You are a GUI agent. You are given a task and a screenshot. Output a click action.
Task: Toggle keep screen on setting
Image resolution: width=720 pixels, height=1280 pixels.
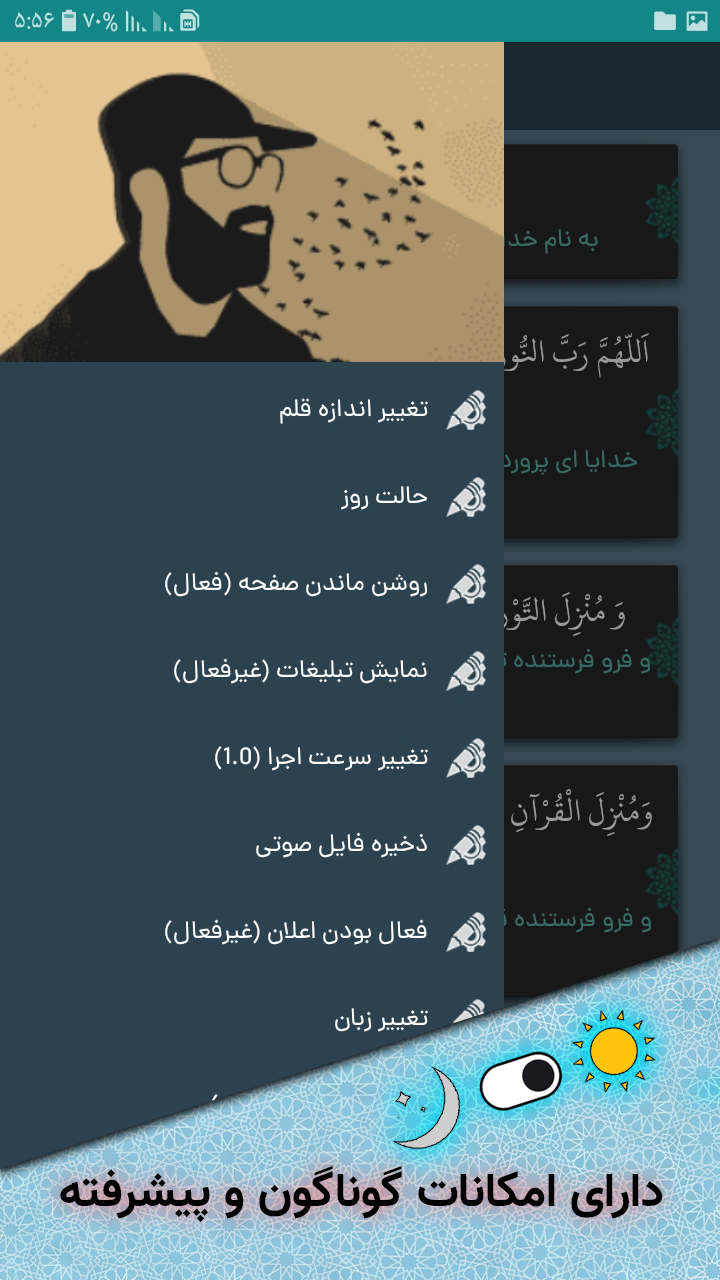click(296, 583)
